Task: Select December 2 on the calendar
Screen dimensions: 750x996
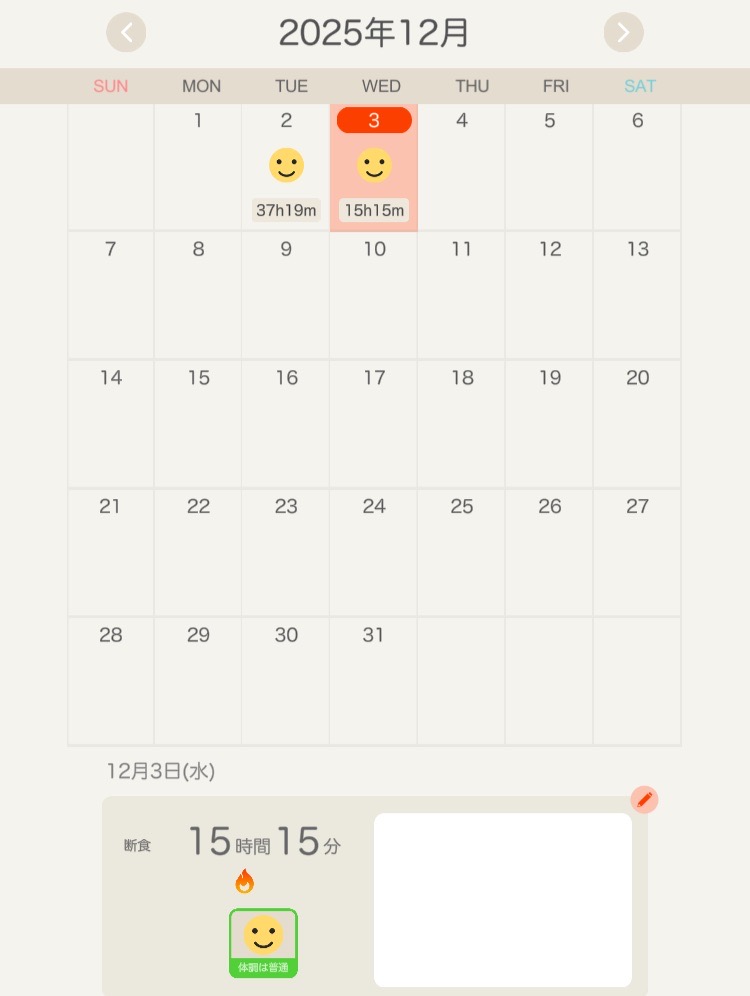Action: click(286, 167)
